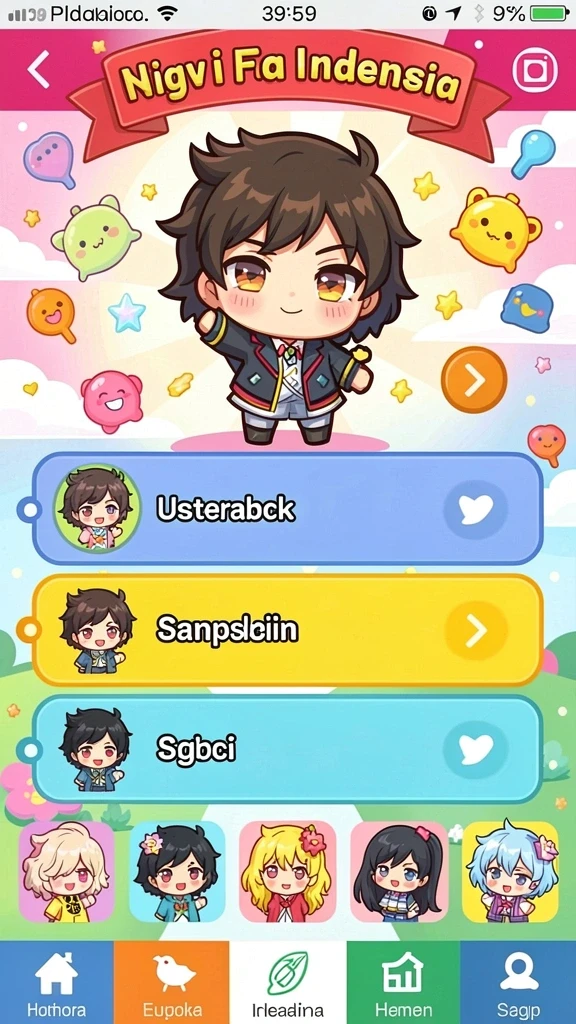The image size is (576, 1024).
Task: Open the Sanpslciin row
Action: click(x=287, y=630)
